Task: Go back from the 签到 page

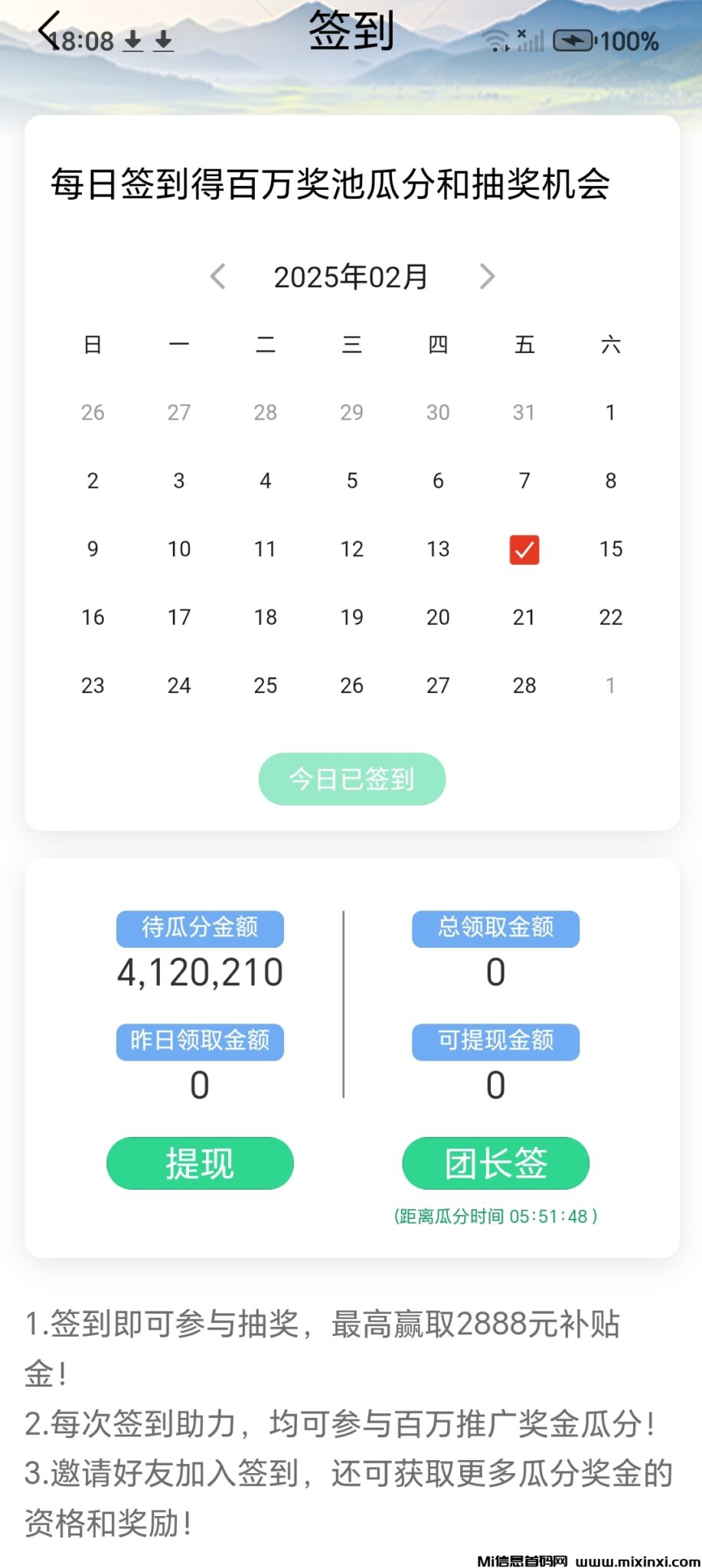Action: (48, 31)
